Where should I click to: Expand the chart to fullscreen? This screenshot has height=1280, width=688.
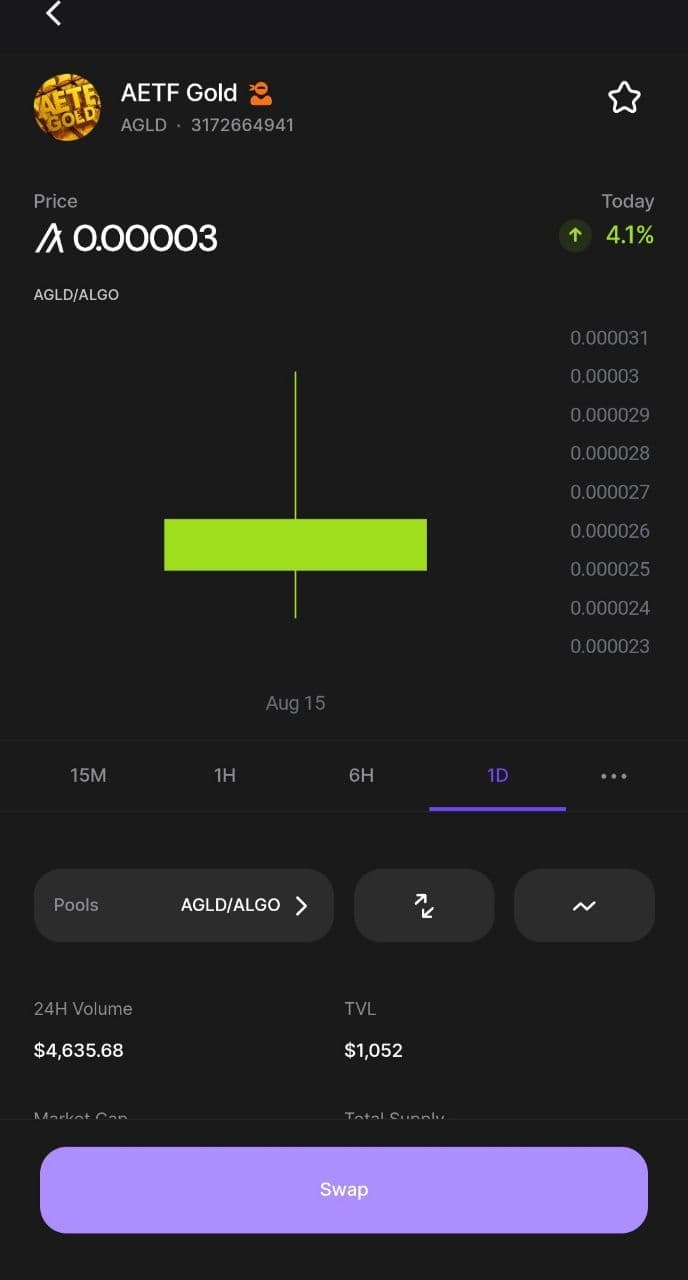[424, 905]
